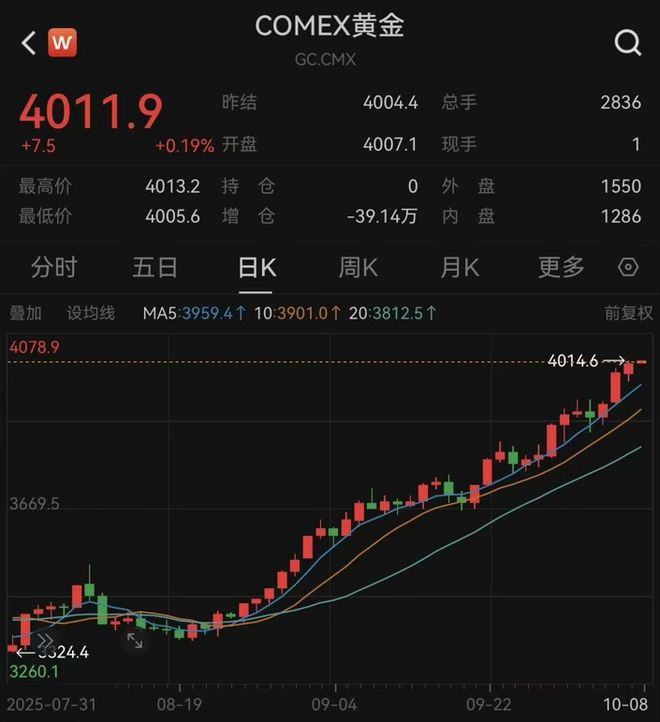This screenshot has width=660, height=722.
Task: Switch to the 分时 chart tab
Action: [54, 268]
